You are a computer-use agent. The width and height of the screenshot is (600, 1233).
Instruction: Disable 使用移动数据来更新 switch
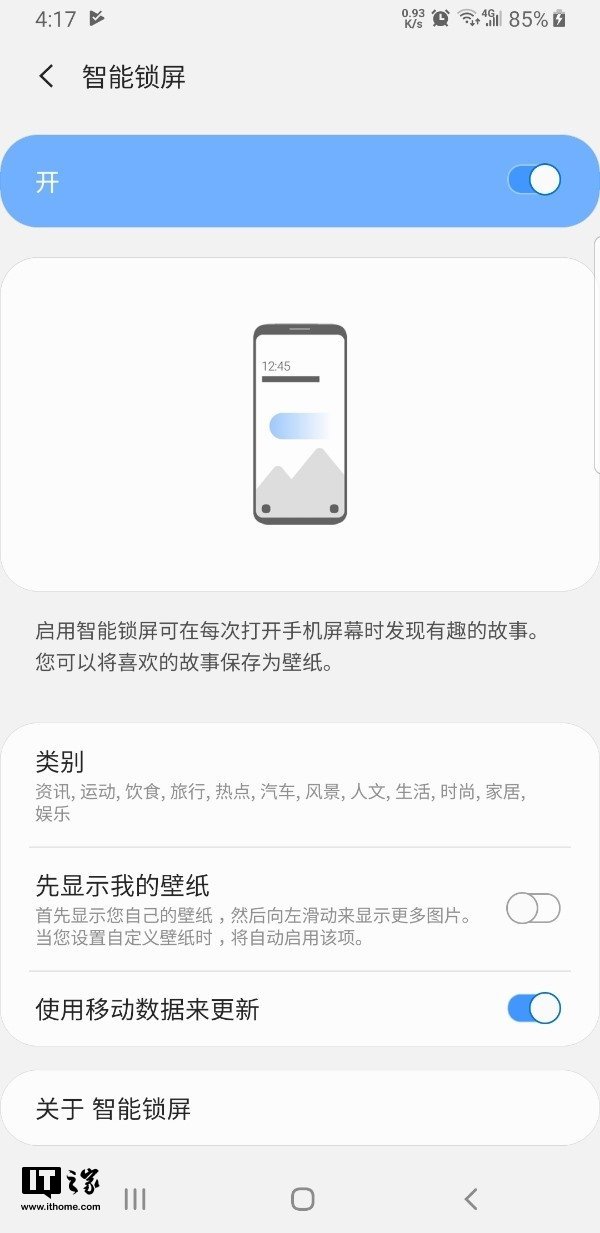coord(534,1008)
